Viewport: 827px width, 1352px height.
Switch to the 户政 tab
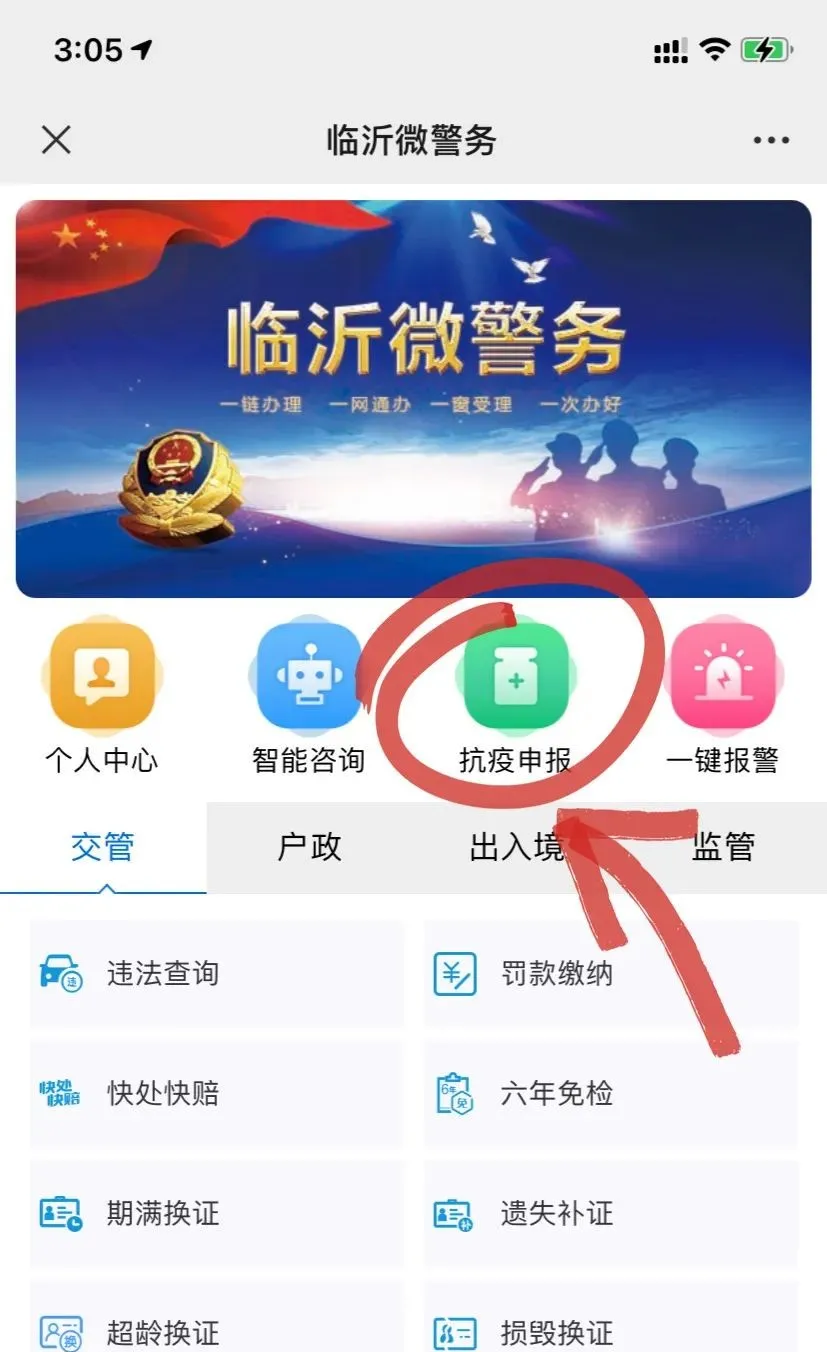pyautogui.click(x=309, y=847)
